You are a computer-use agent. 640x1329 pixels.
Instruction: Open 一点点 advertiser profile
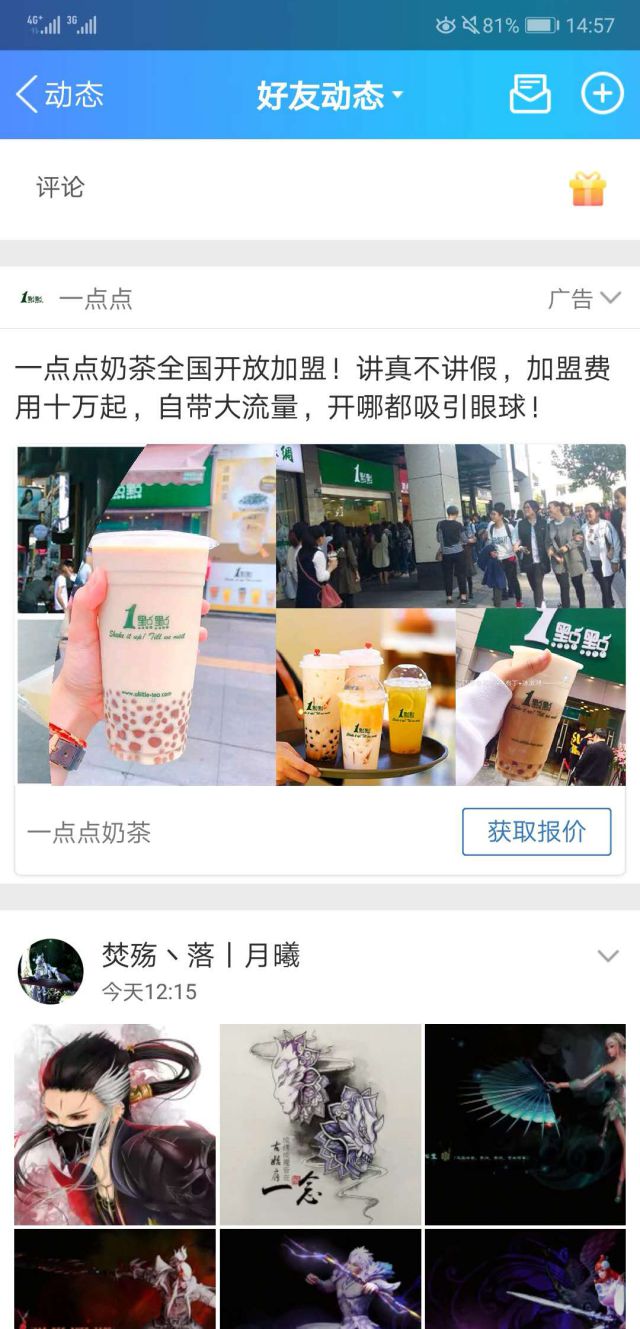point(95,298)
